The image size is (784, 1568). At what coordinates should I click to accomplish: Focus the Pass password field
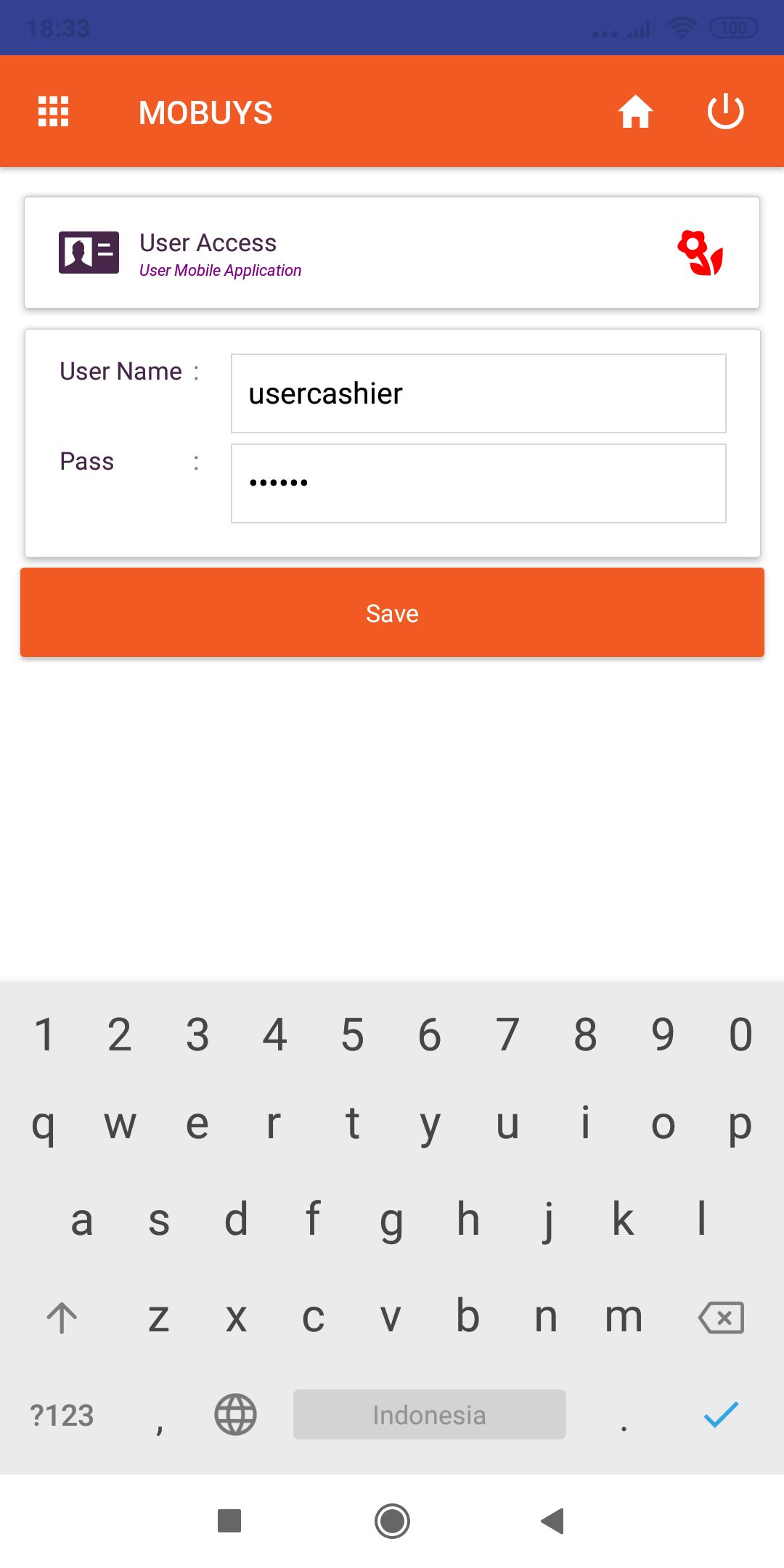click(x=478, y=483)
